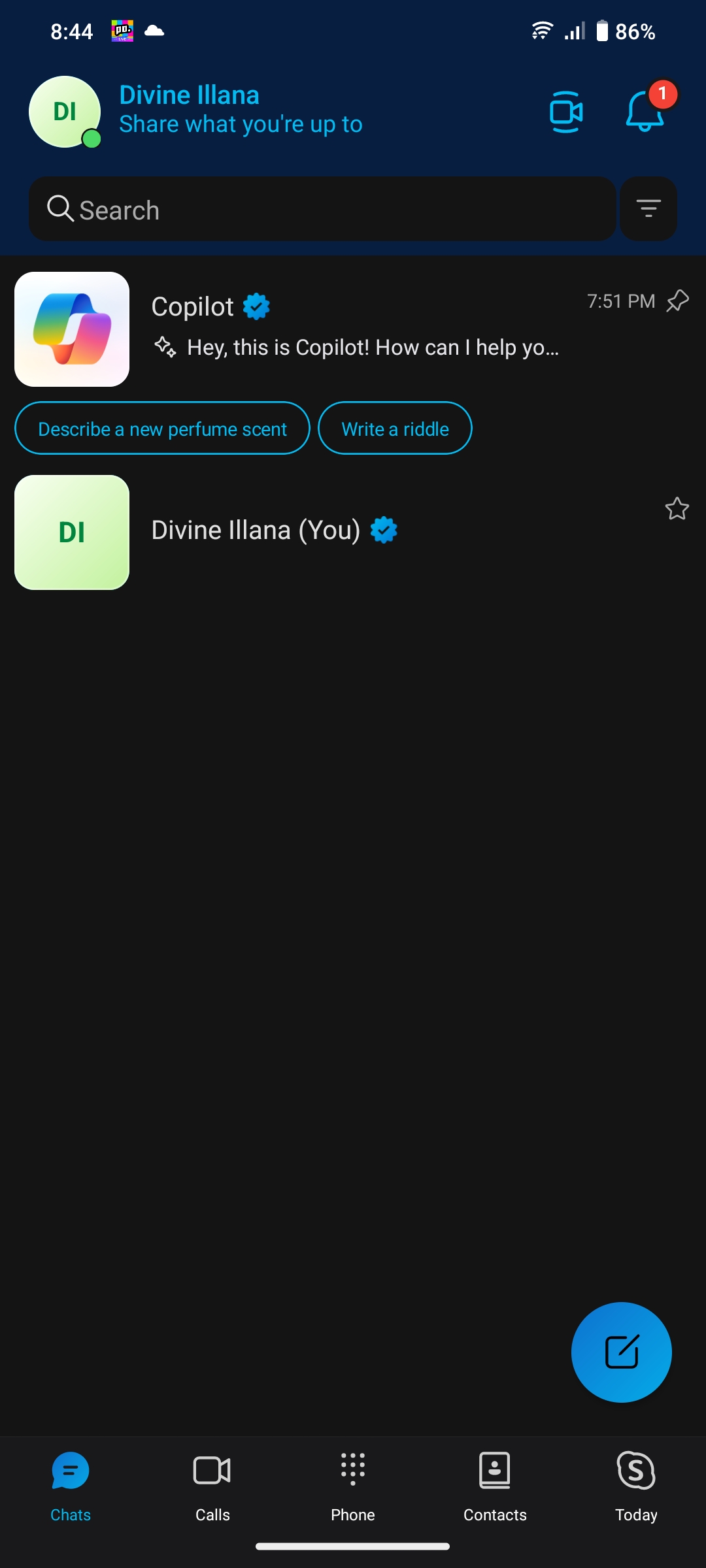
Task: Open the chat filter options
Action: coord(648,209)
